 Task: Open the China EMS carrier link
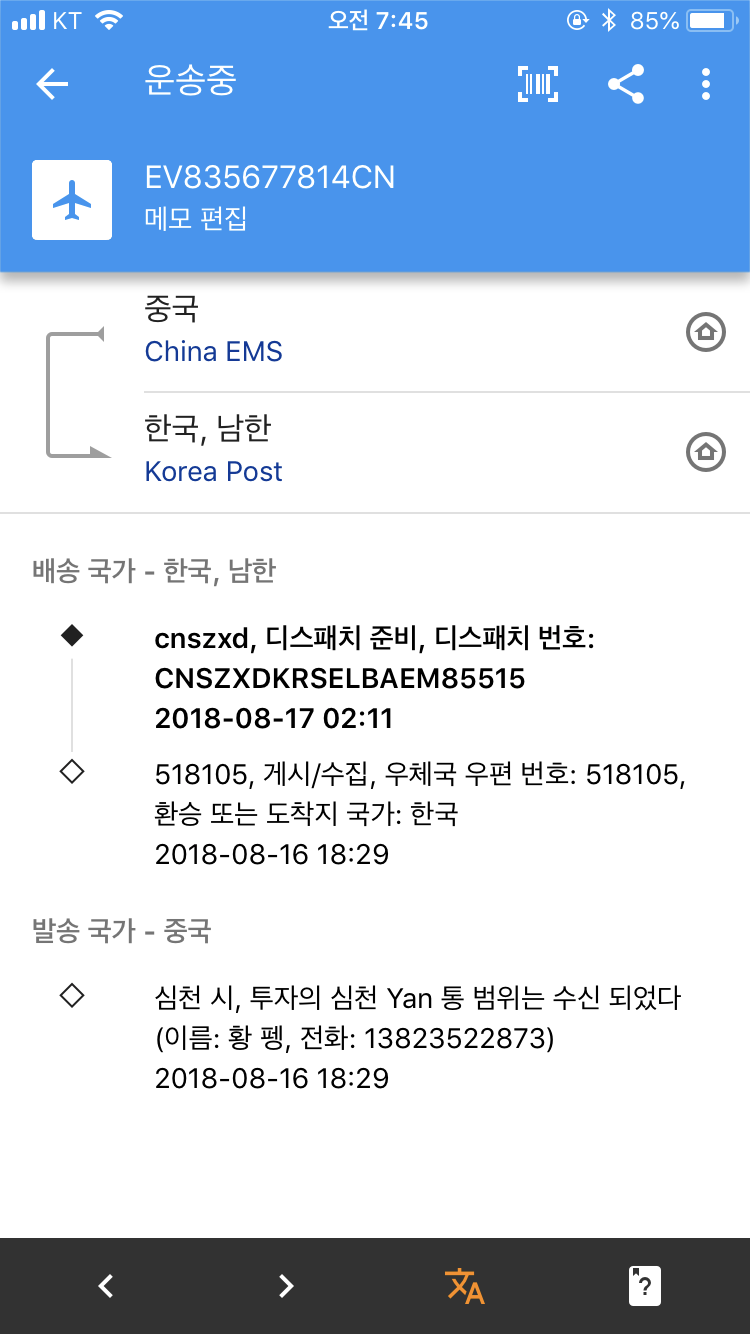(213, 352)
